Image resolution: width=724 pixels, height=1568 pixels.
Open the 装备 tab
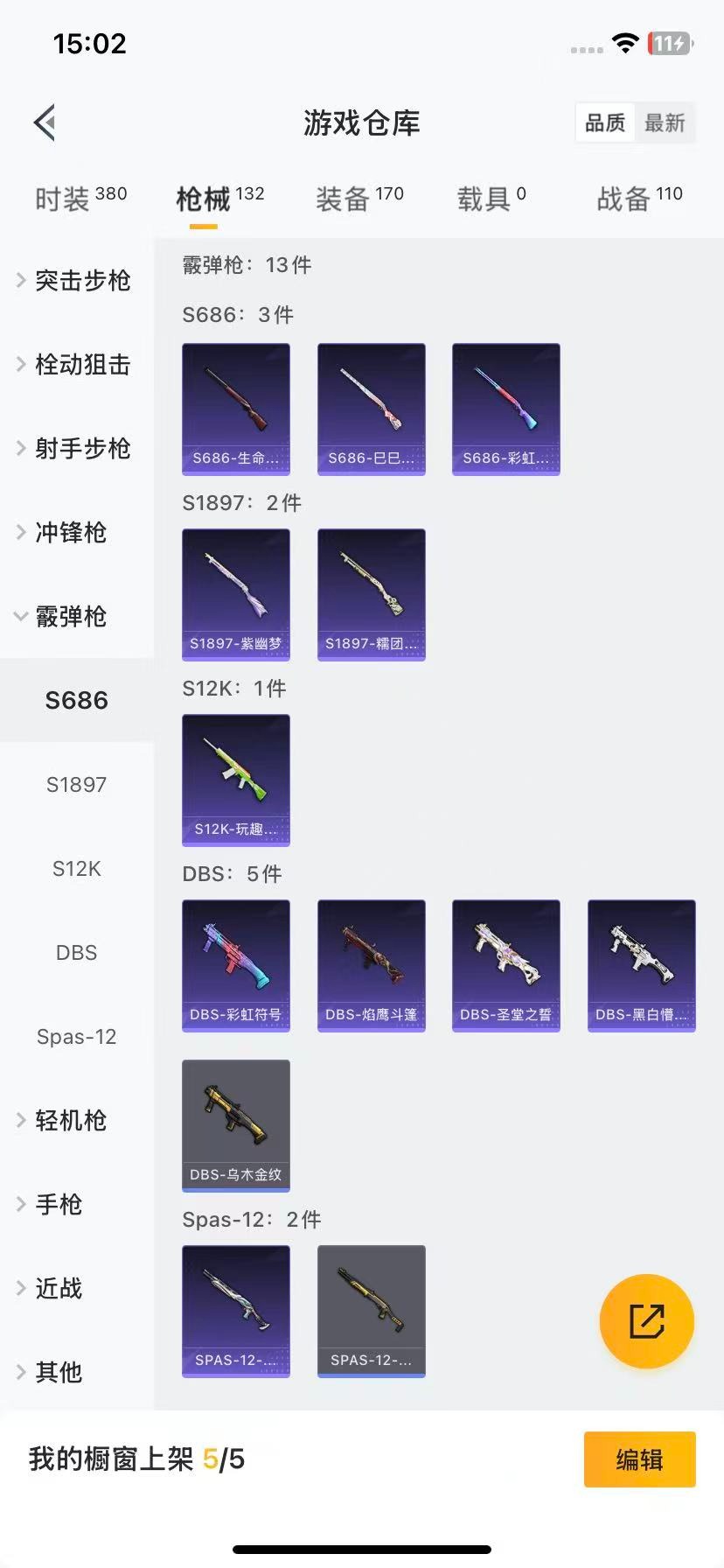coord(359,199)
